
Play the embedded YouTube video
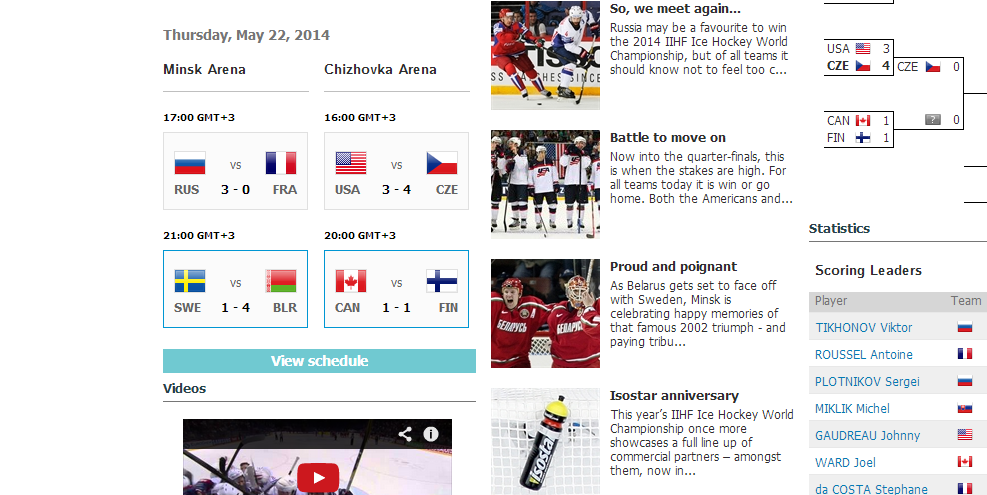[317, 477]
